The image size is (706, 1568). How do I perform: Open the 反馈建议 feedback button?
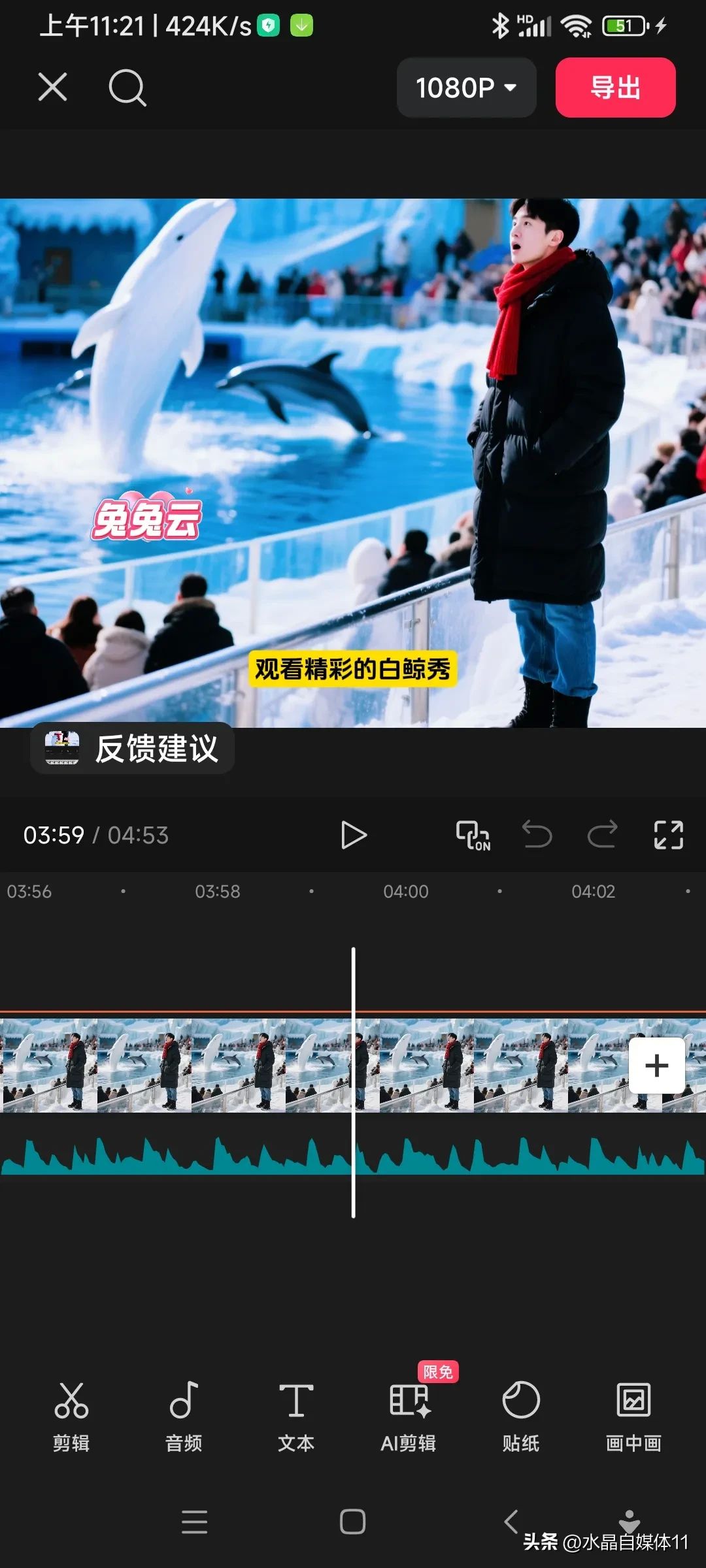click(132, 748)
